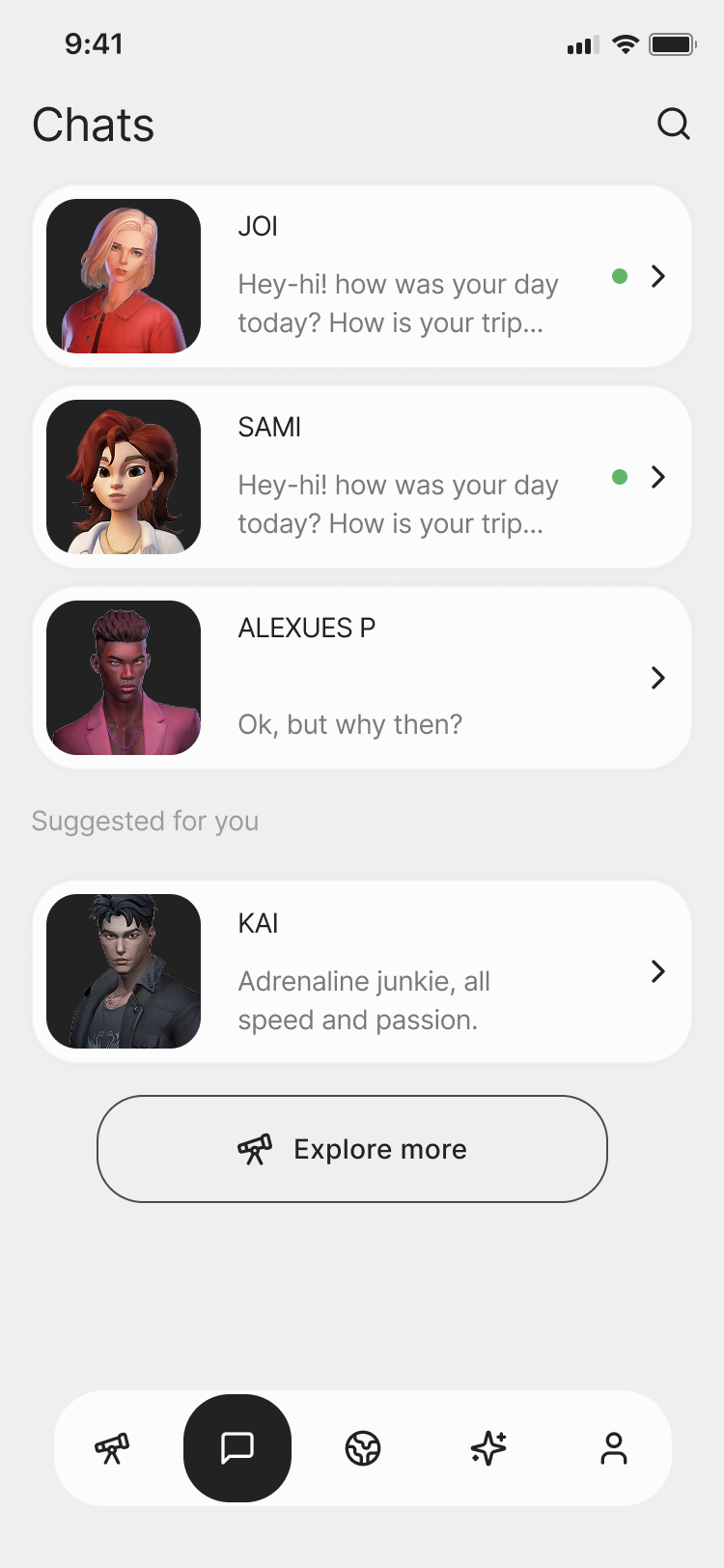Viewport: 724px width, 1568px height.
Task: Switch to the telescope explore tab
Action: pyautogui.click(x=112, y=1448)
